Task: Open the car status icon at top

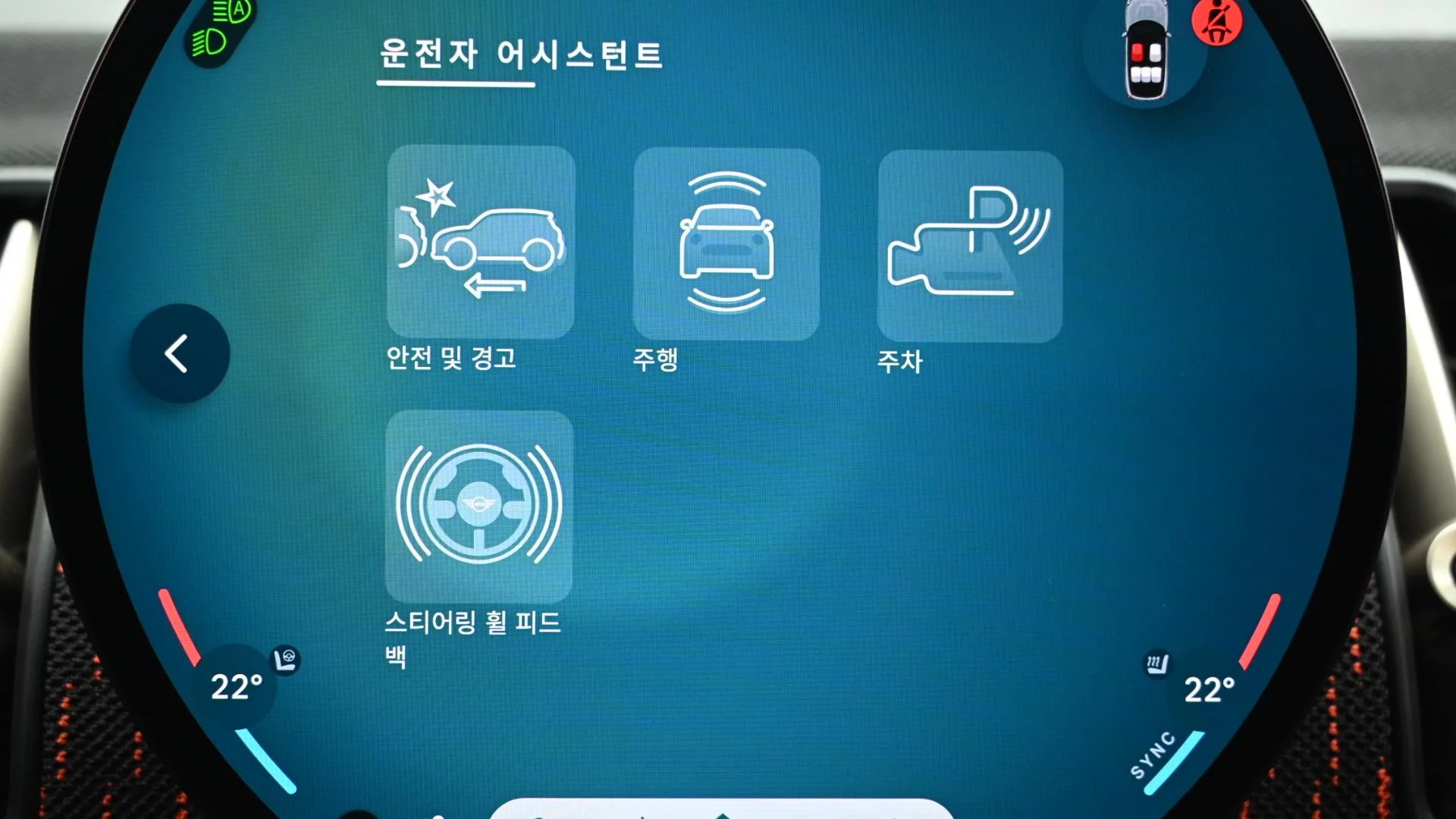Action: pos(1145,53)
